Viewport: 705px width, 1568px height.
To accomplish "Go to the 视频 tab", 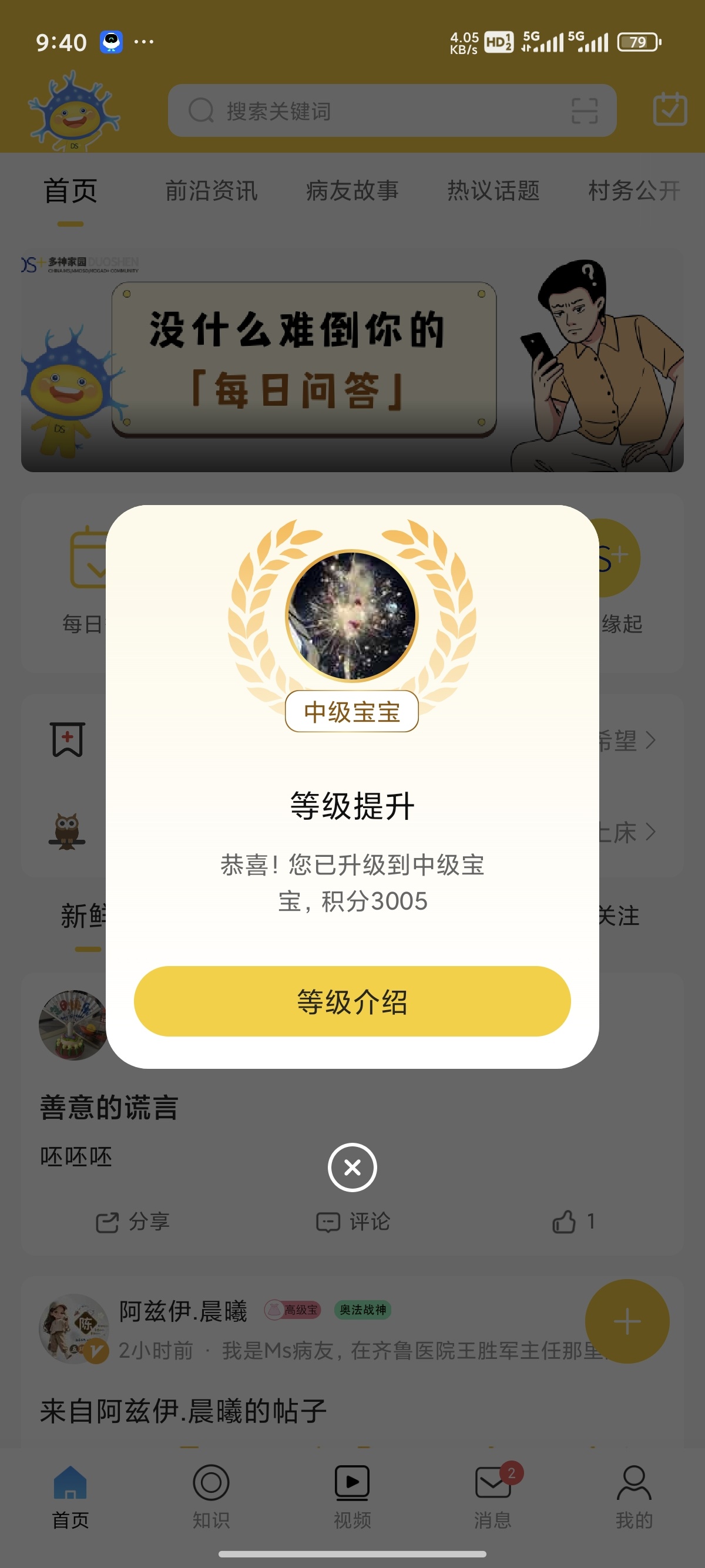I will pos(352,1496).
